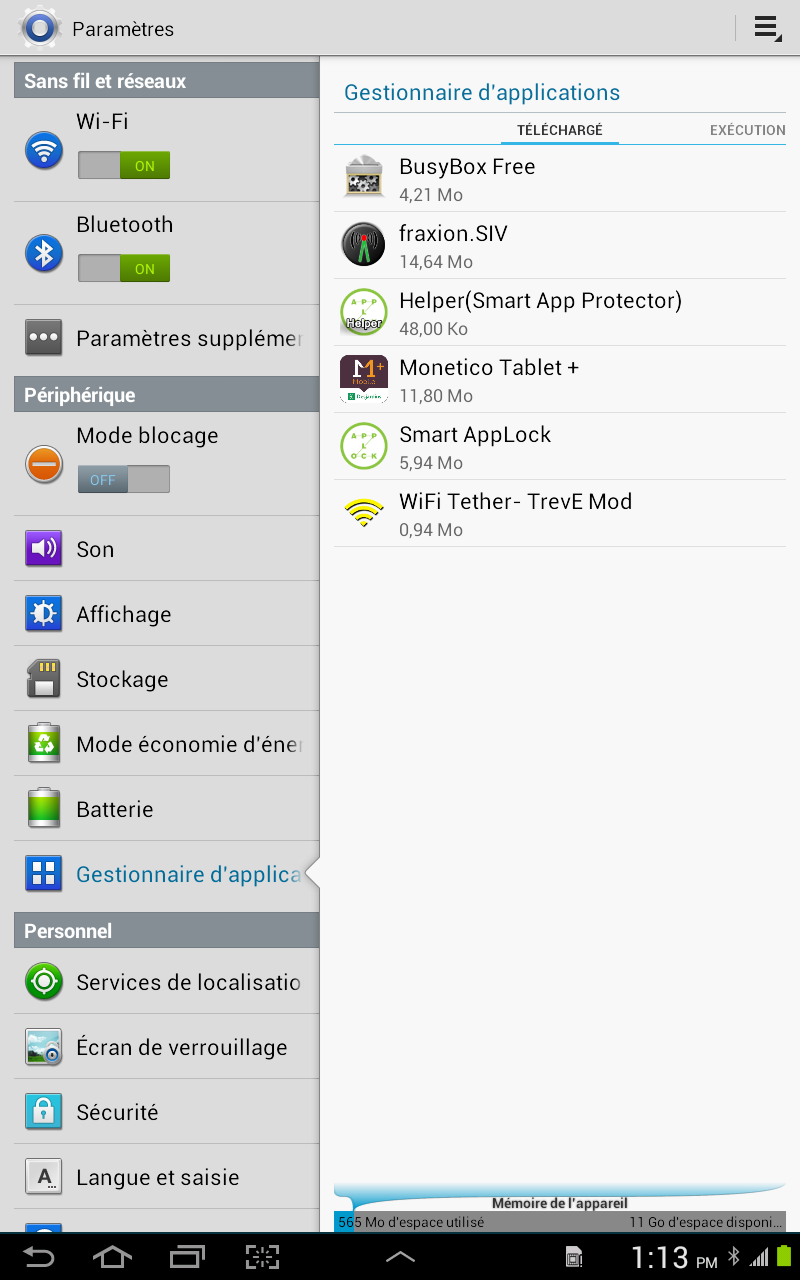
Task: Open Monetico Tablet + app details
Action: pyautogui.click(x=560, y=379)
